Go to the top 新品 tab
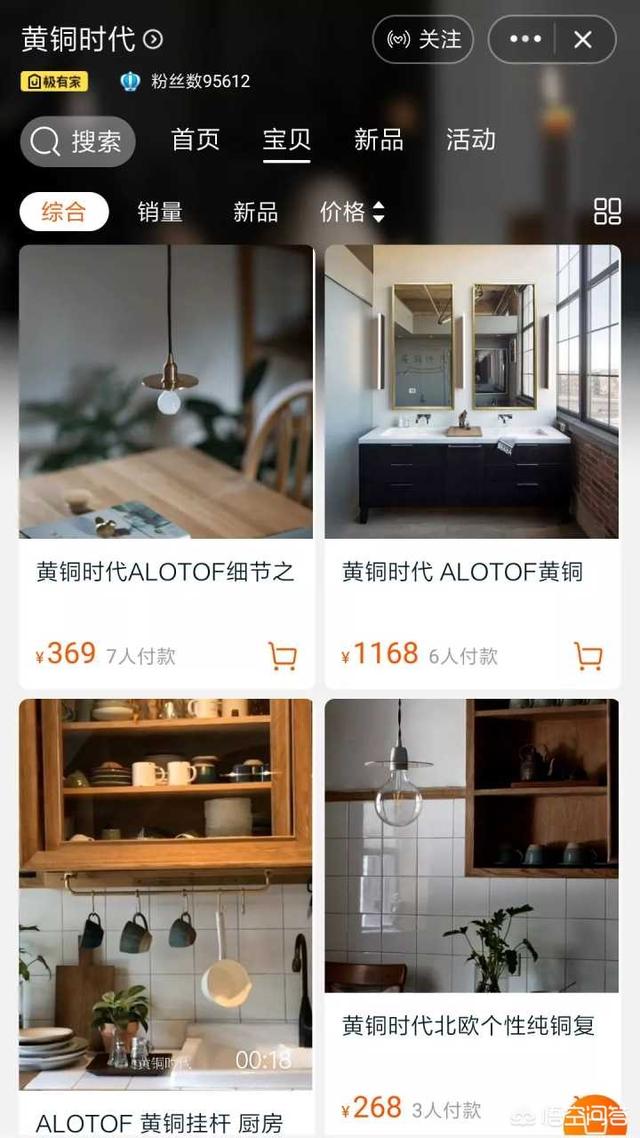Image resolution: width=640 pixels, height=1138 pixels. click(x=379, y=140)
